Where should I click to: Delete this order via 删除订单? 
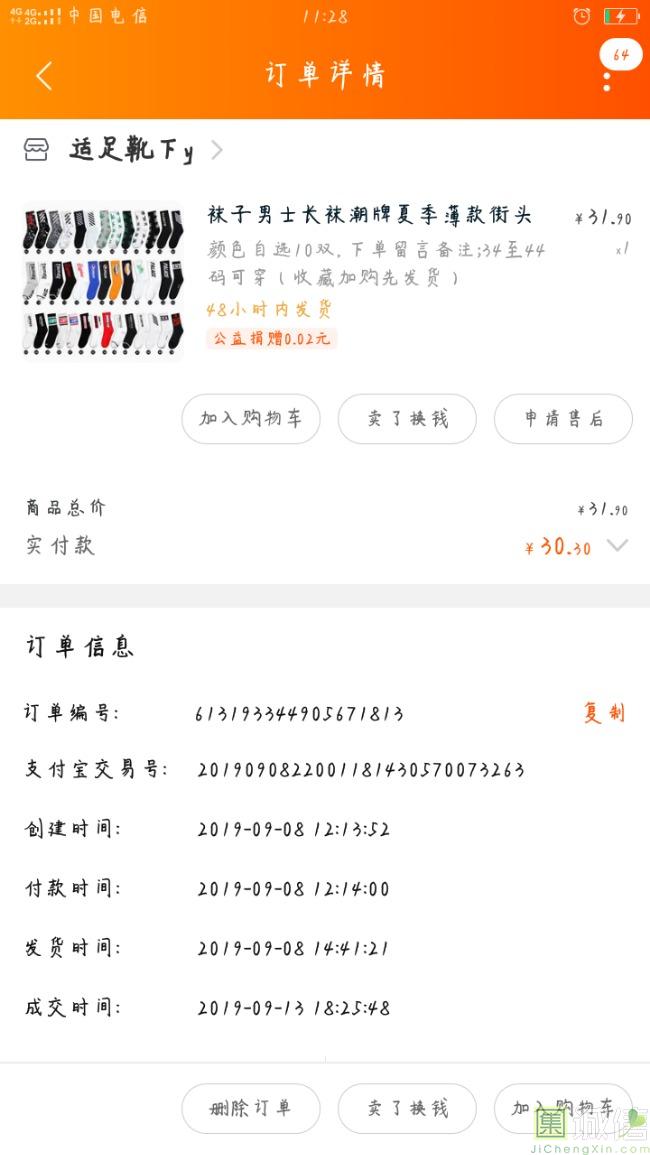pos(251,1108)
